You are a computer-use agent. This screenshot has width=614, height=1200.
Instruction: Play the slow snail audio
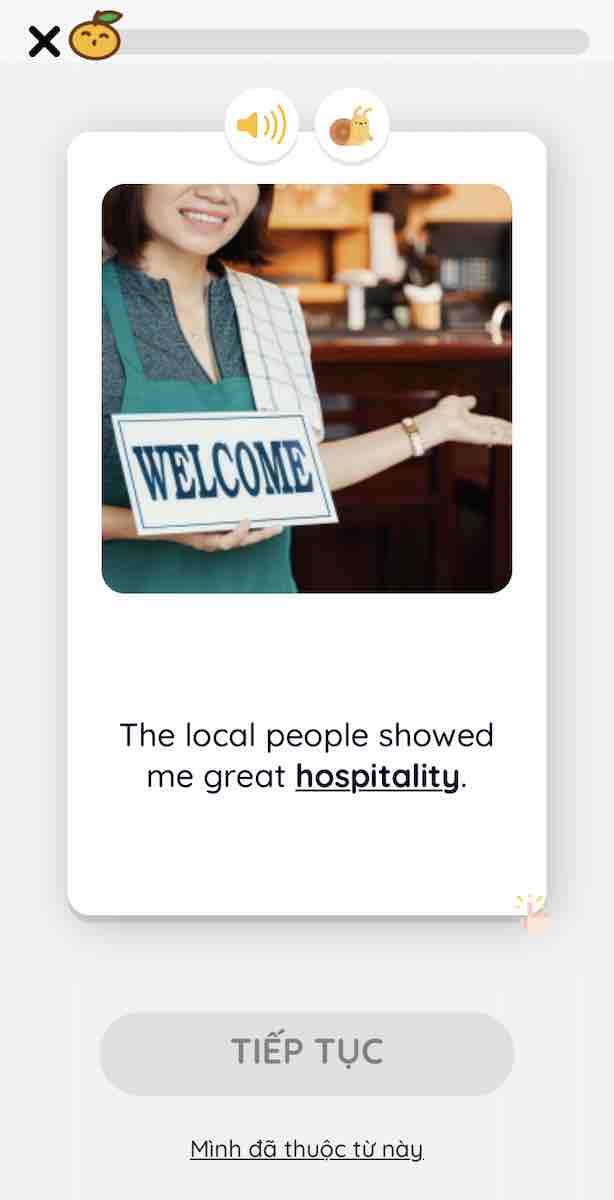click(x=351, y=126)
